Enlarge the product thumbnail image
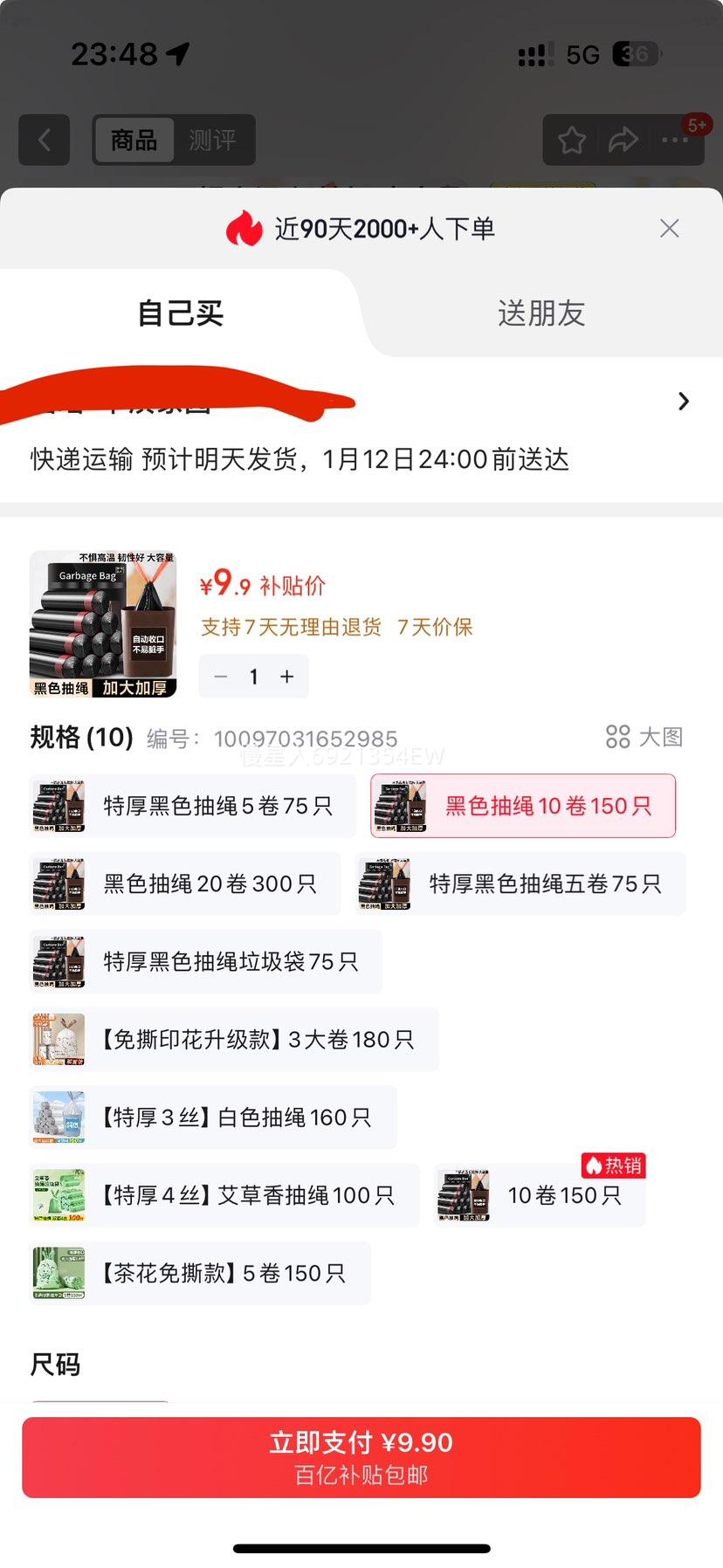 pyautogui.click(x=103, y=623)
